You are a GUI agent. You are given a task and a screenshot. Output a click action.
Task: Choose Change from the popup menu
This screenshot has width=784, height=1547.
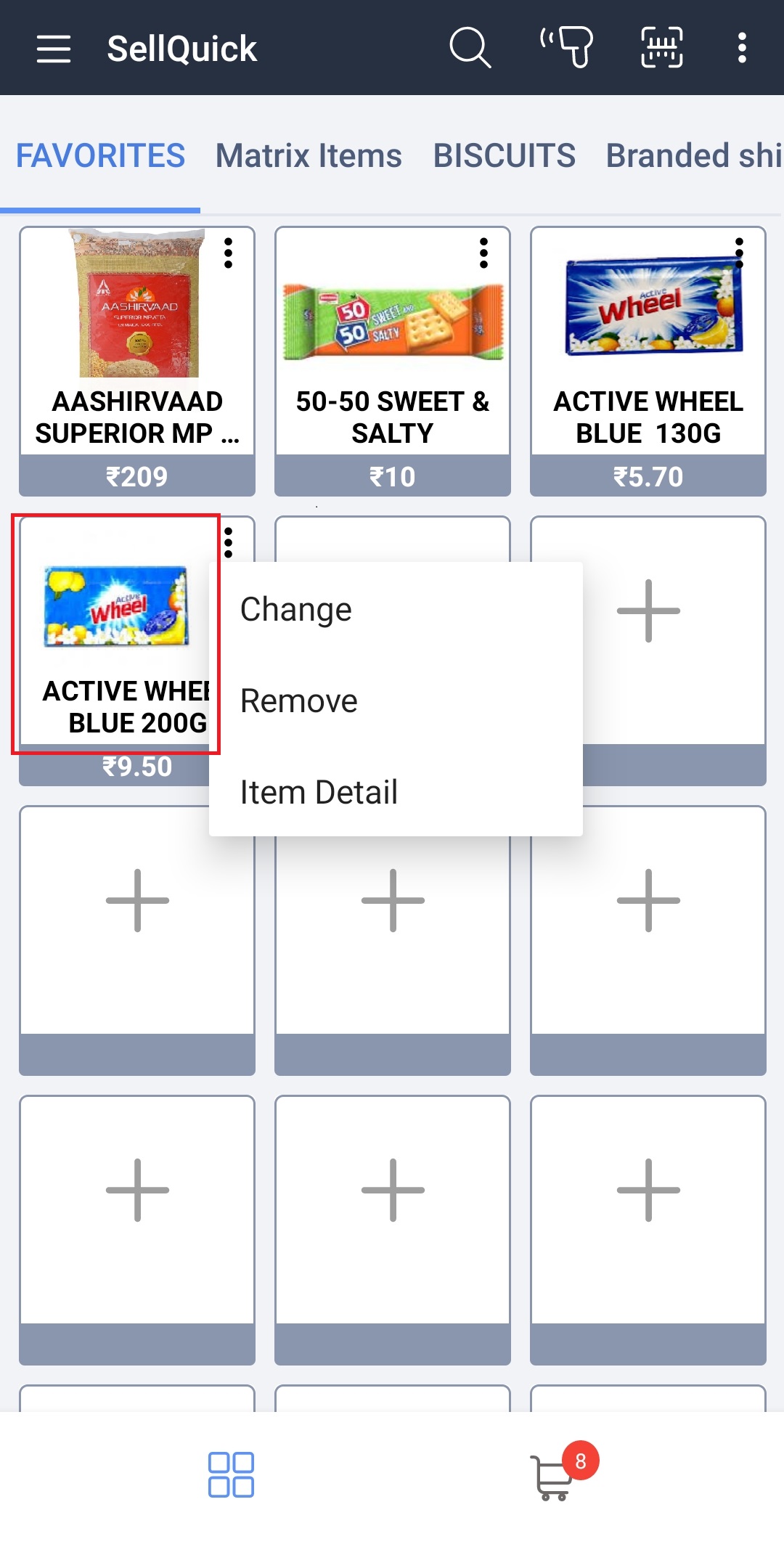tap(296, 609)
